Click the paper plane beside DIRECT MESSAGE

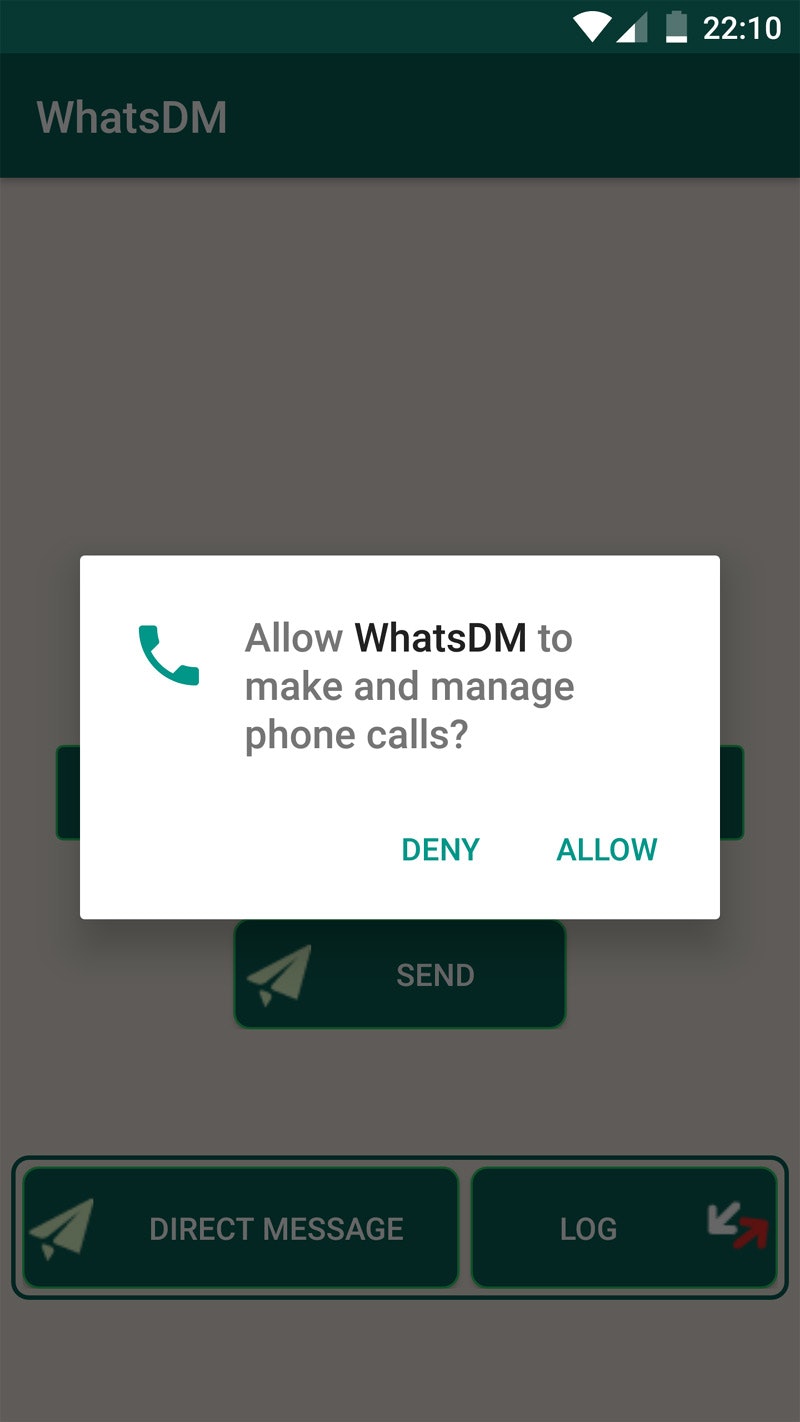point(62,1226)
